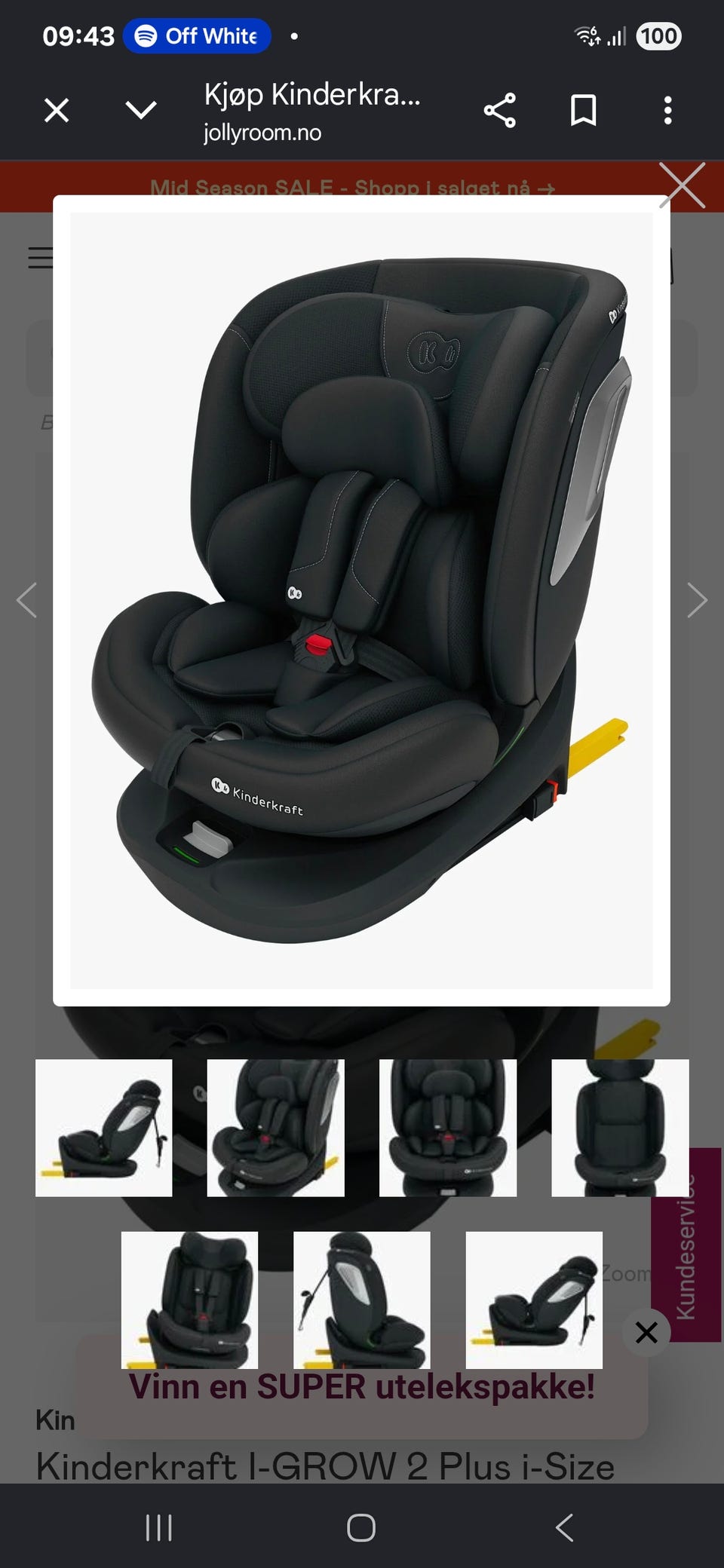Select the reclined side-view thumbnail with tether strap
The height and width of the screenshot is (1568, 724).
pos(103,1128)
